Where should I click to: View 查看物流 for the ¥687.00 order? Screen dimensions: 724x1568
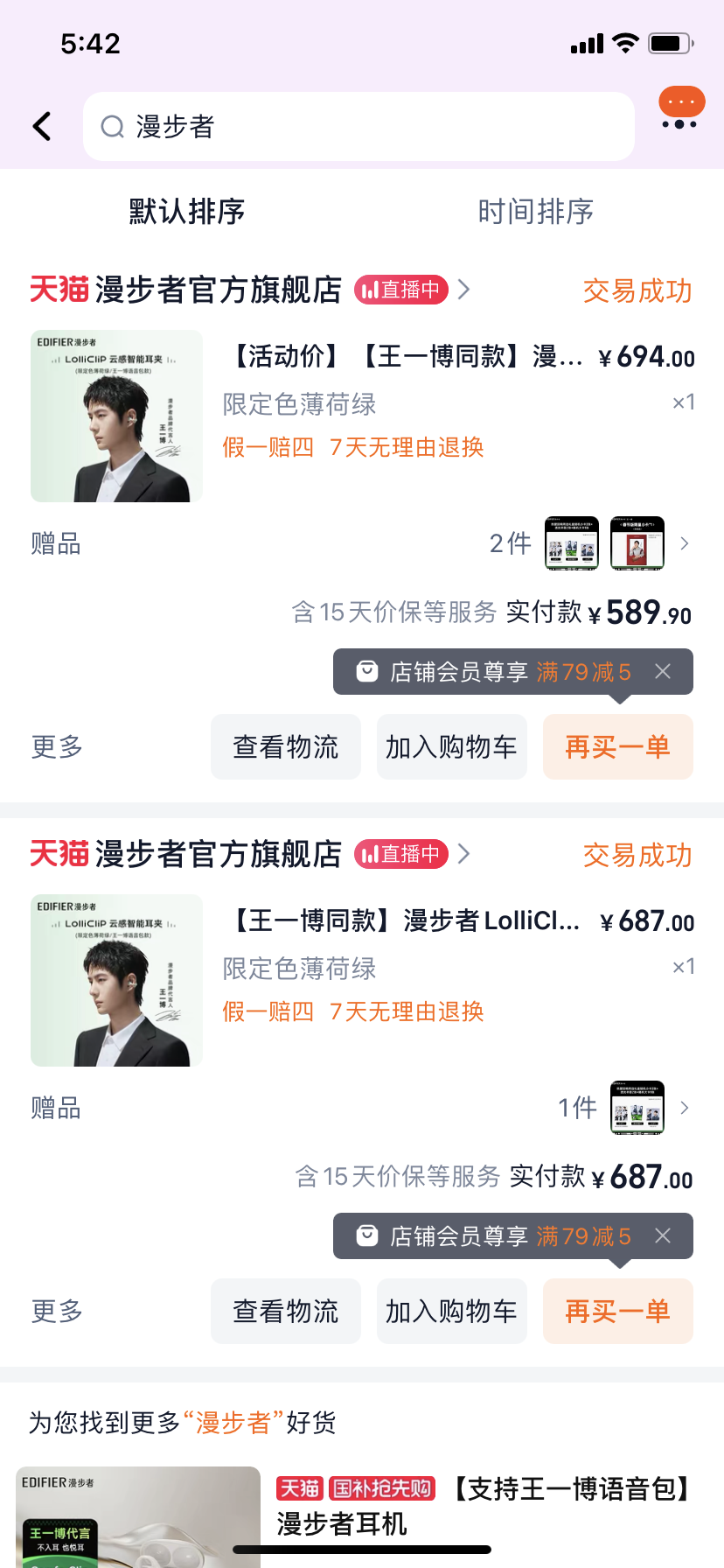pos(286,1312)
